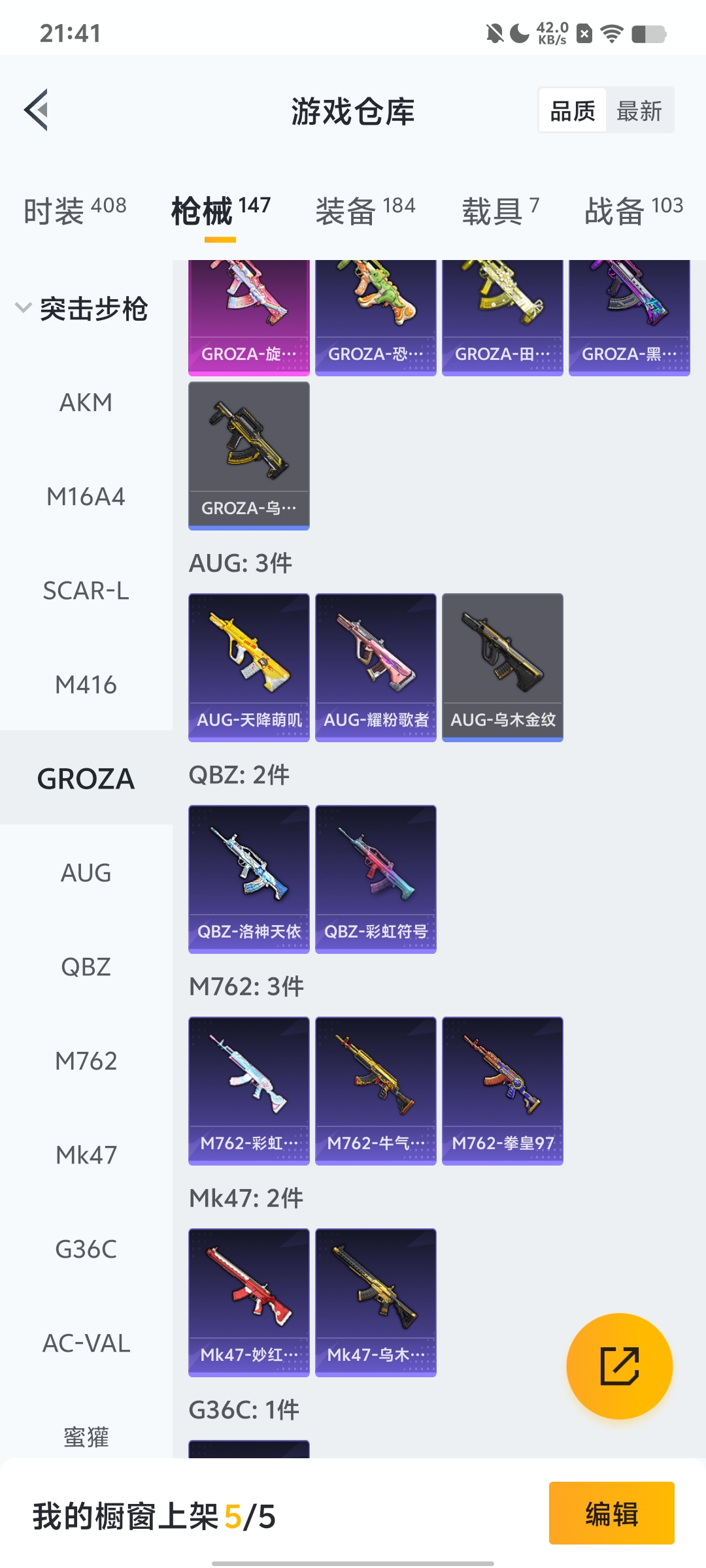Select AC-VAL in the side list
This screenshot has height=1568, width=706.
[86, 1343]
